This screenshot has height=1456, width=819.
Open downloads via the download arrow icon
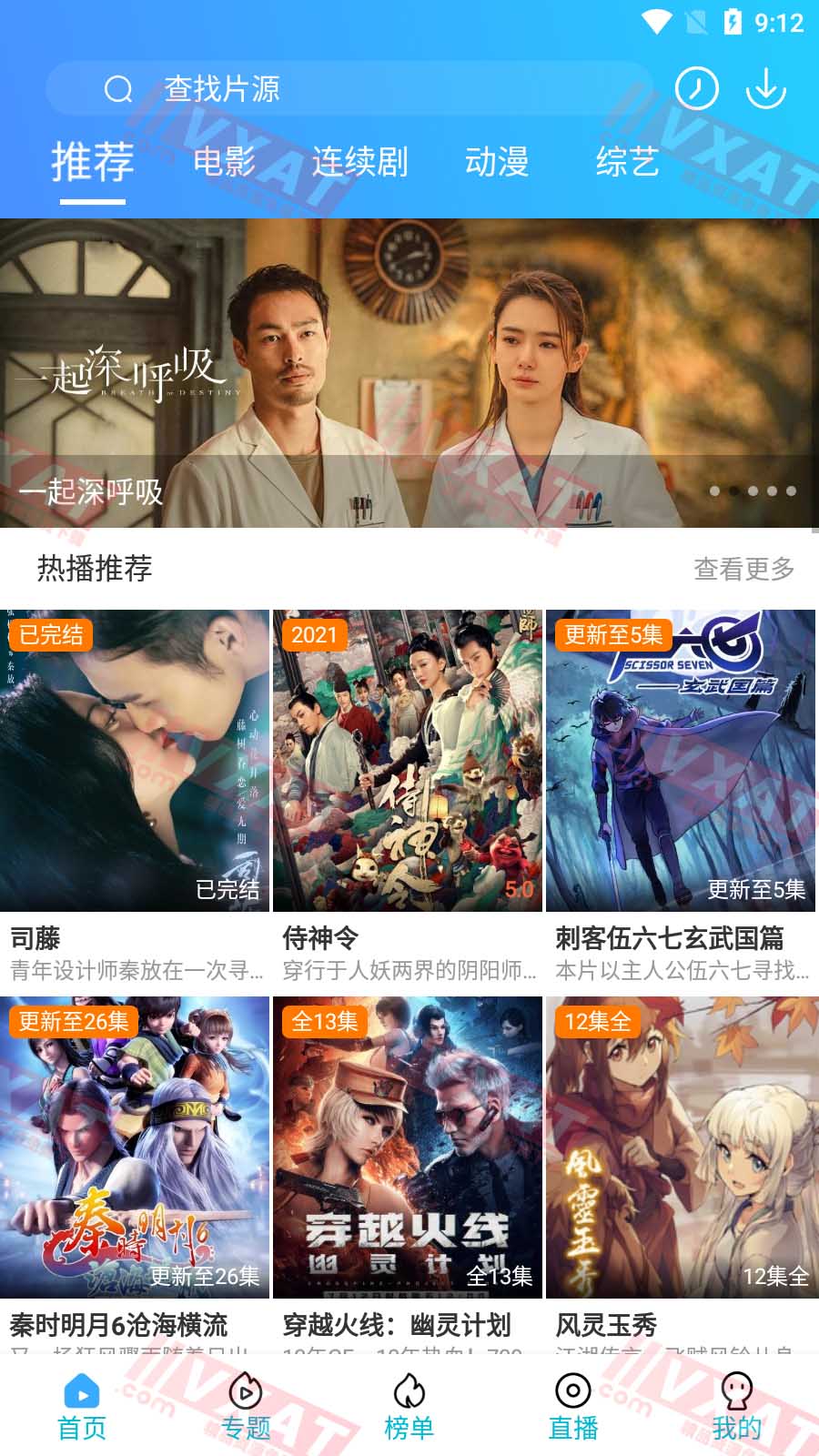coord(767,89)
